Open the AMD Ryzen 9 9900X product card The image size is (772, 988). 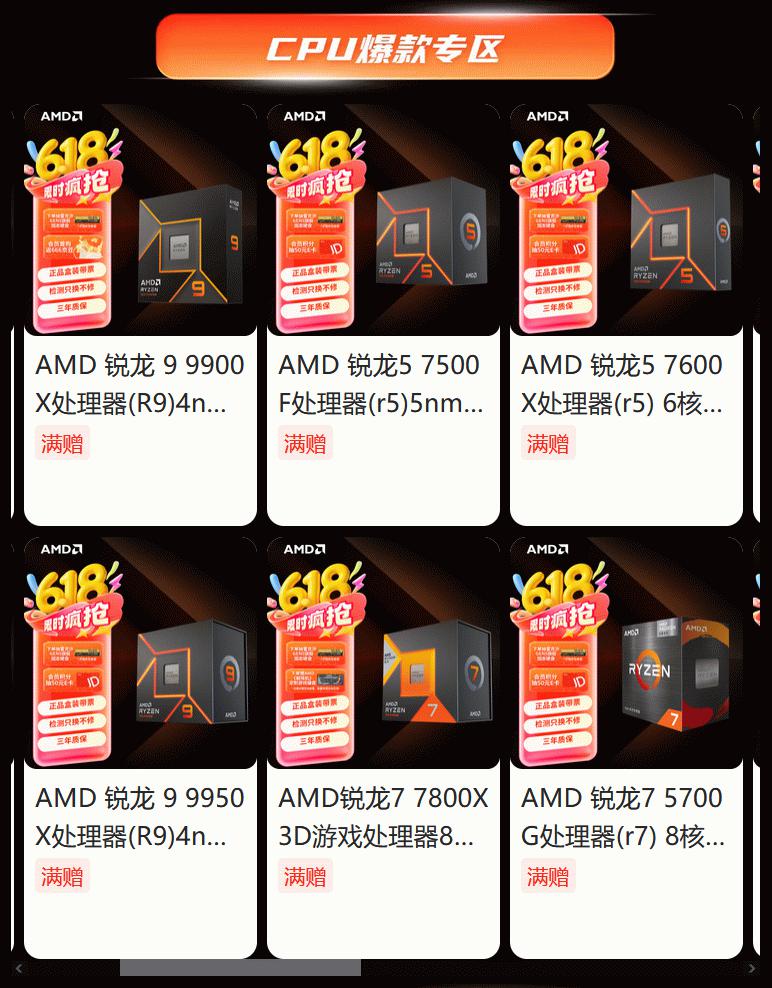pyautogui.click(x=140, y=314)
